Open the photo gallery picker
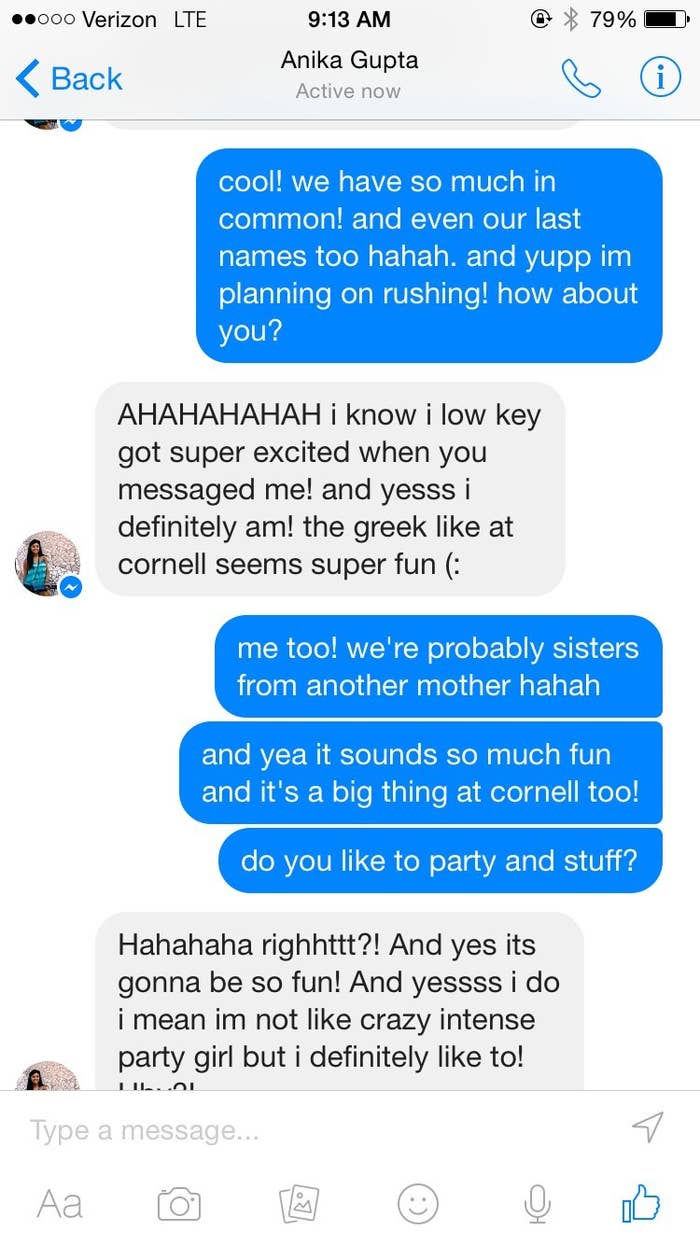Viewport: 700px width, 1245px height. click(x=298, y=1203)
